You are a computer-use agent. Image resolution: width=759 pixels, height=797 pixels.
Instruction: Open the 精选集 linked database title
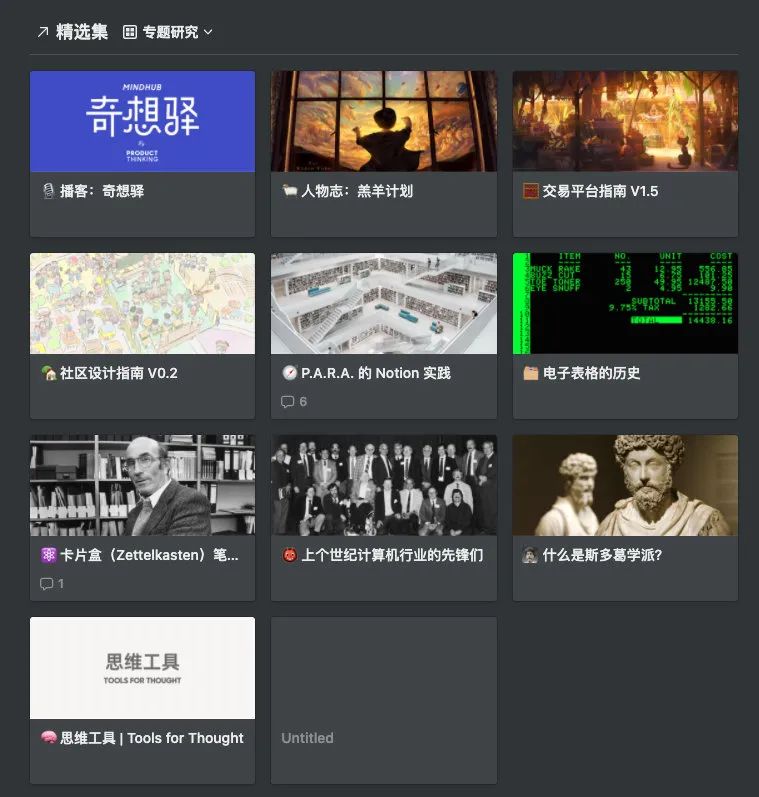coord(81,32)
